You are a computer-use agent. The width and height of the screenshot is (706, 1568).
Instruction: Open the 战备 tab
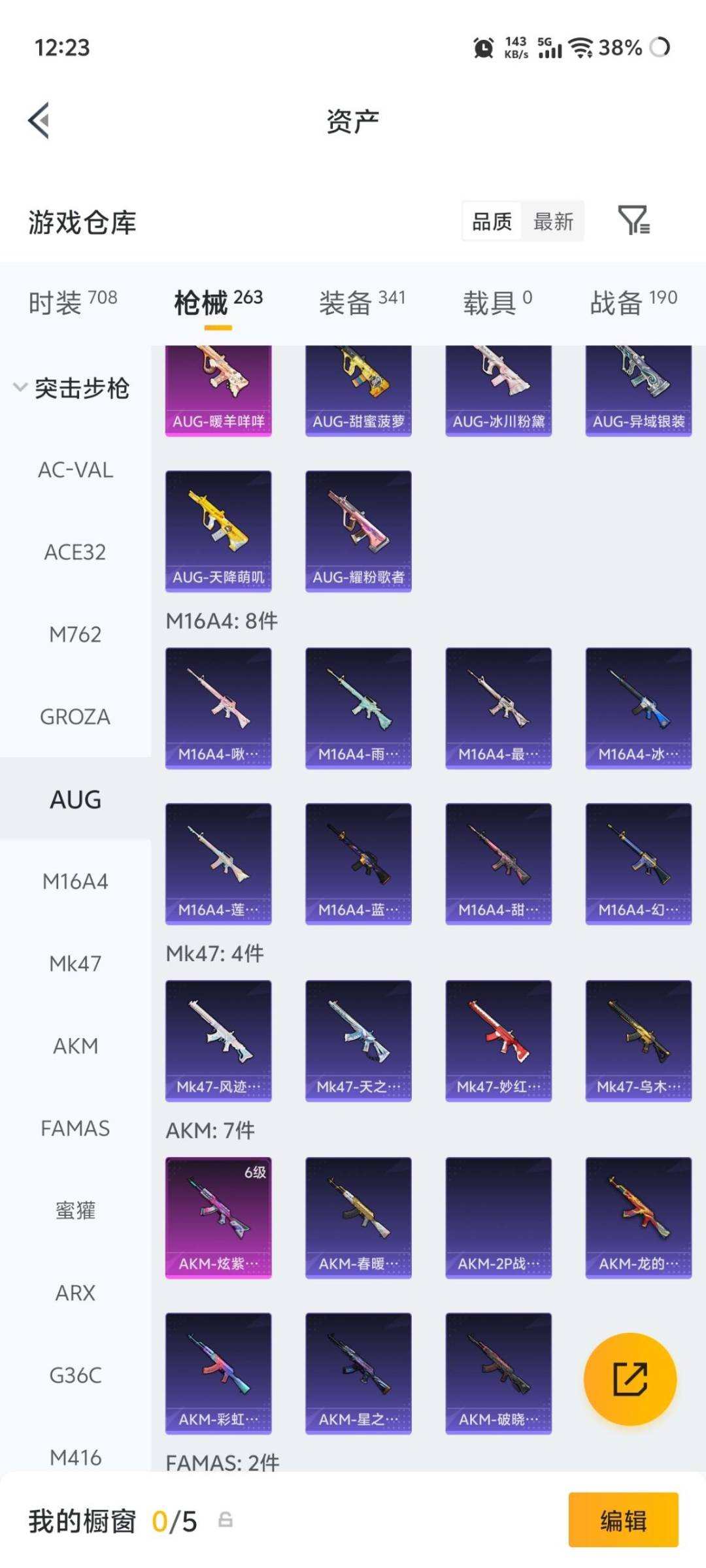633,302
